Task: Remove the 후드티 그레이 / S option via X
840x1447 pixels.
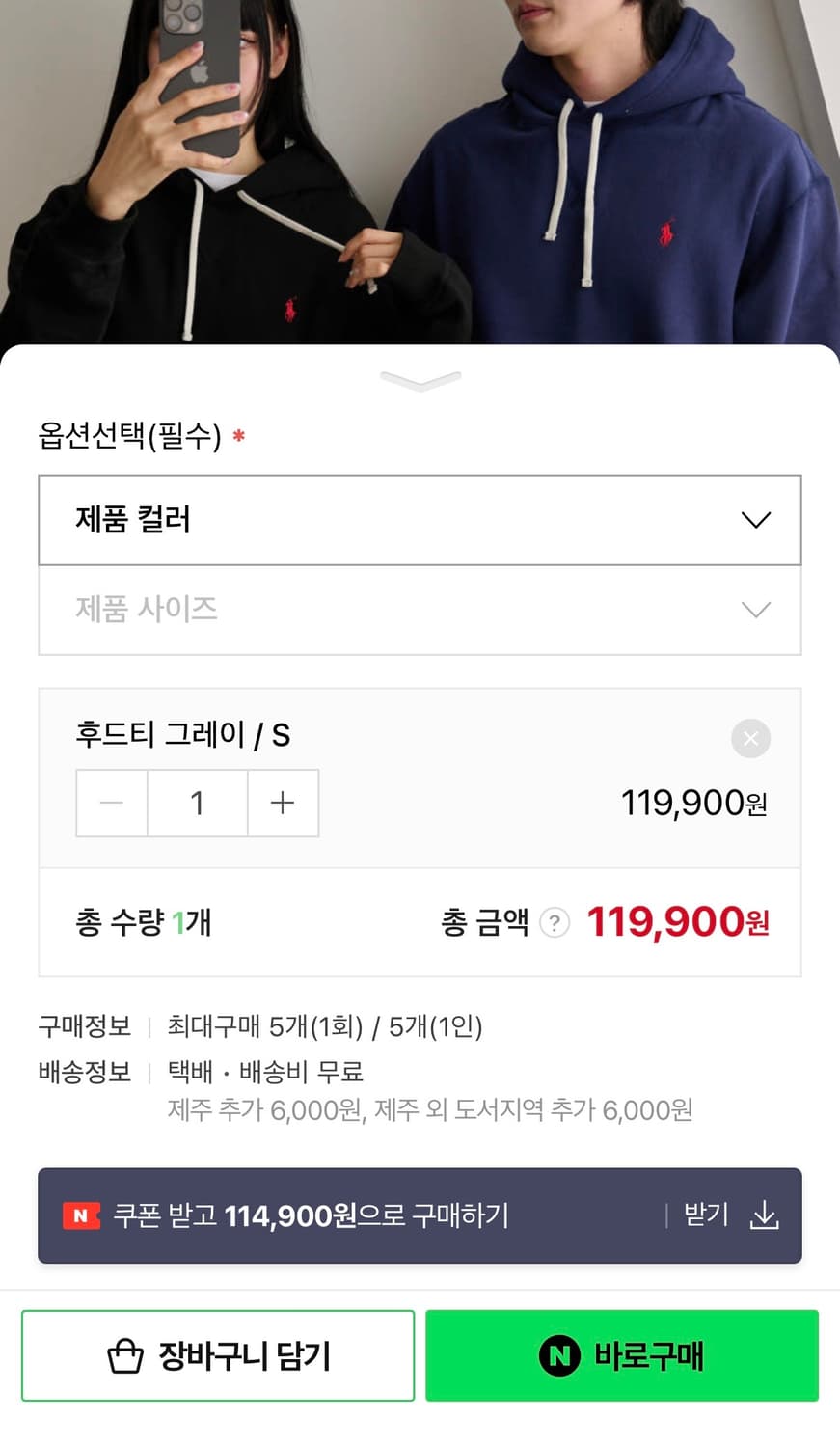Action: [750, 739]
